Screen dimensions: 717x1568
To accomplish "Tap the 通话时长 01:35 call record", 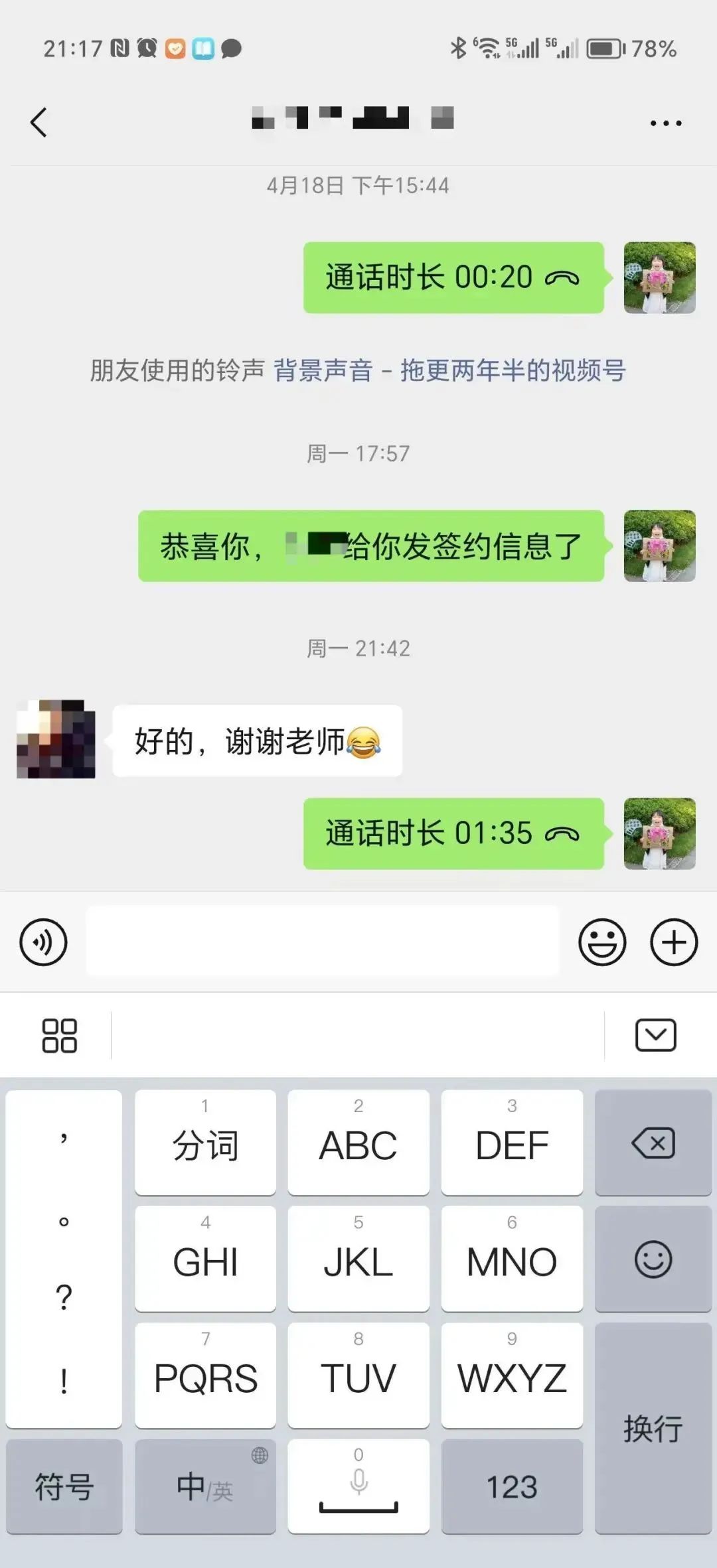I will pyautogui.click(x=453, y=833).
